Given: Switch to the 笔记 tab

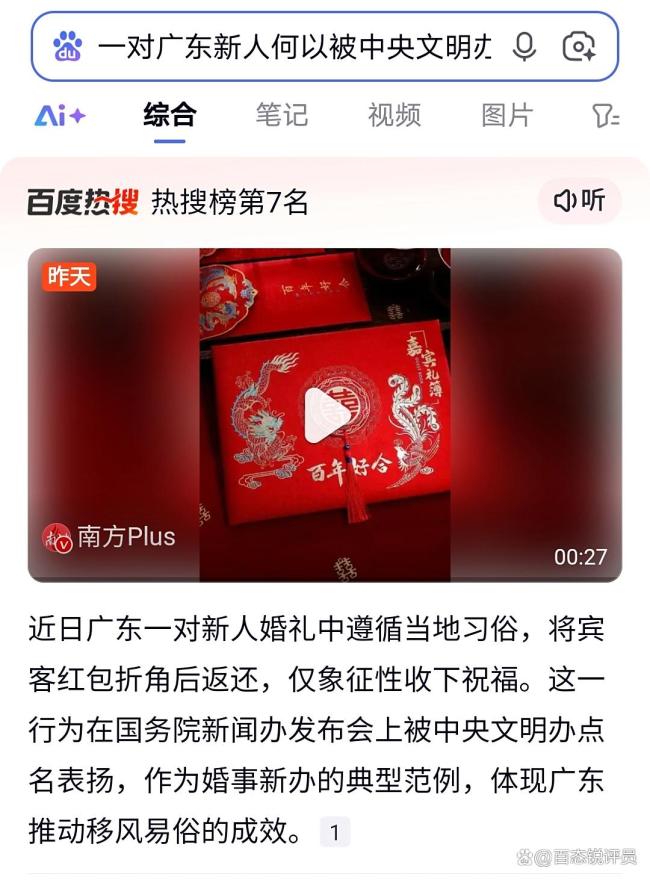Looking at the screenshot, I should 281,115.
